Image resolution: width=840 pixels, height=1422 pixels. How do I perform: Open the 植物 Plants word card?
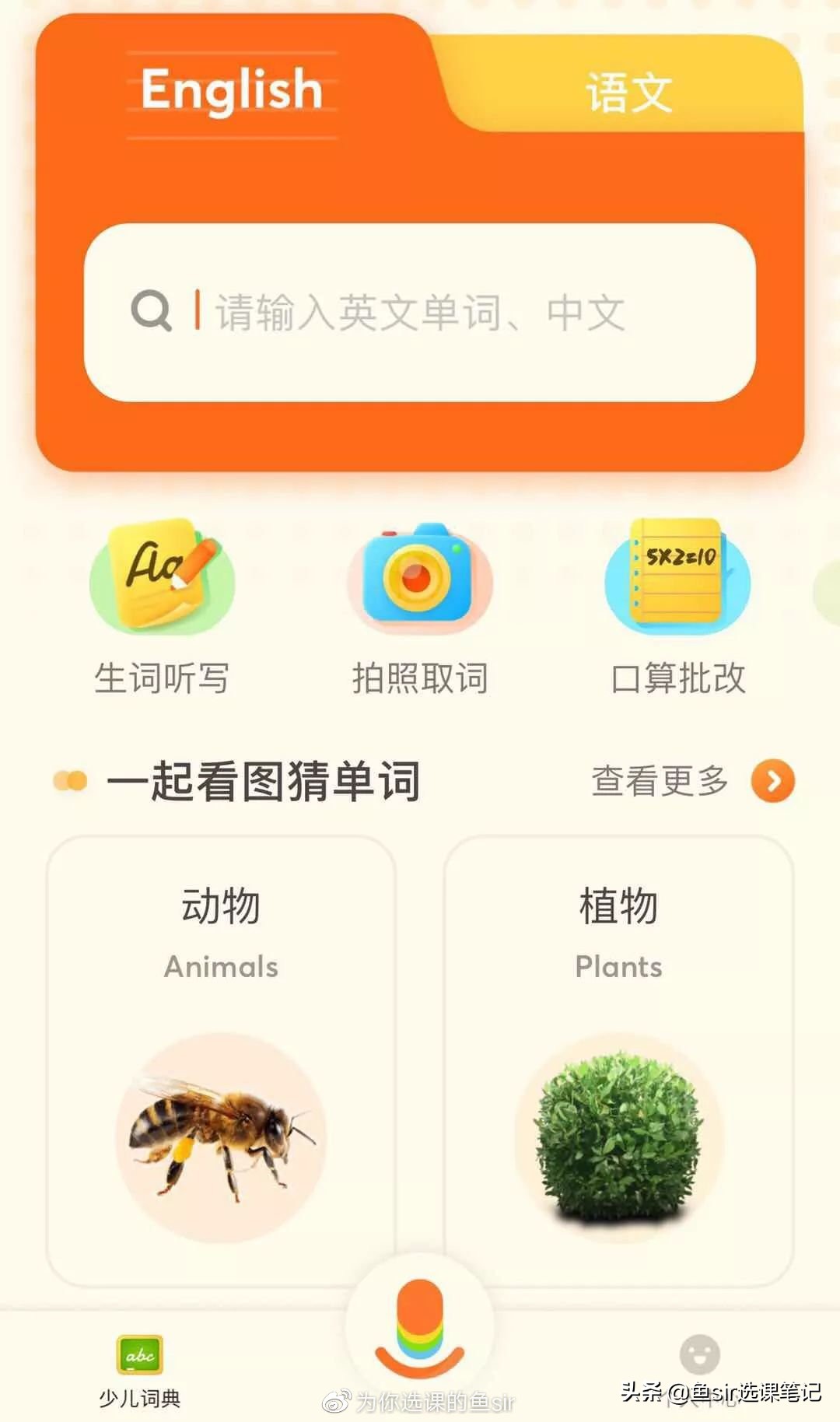point(618,1050)
